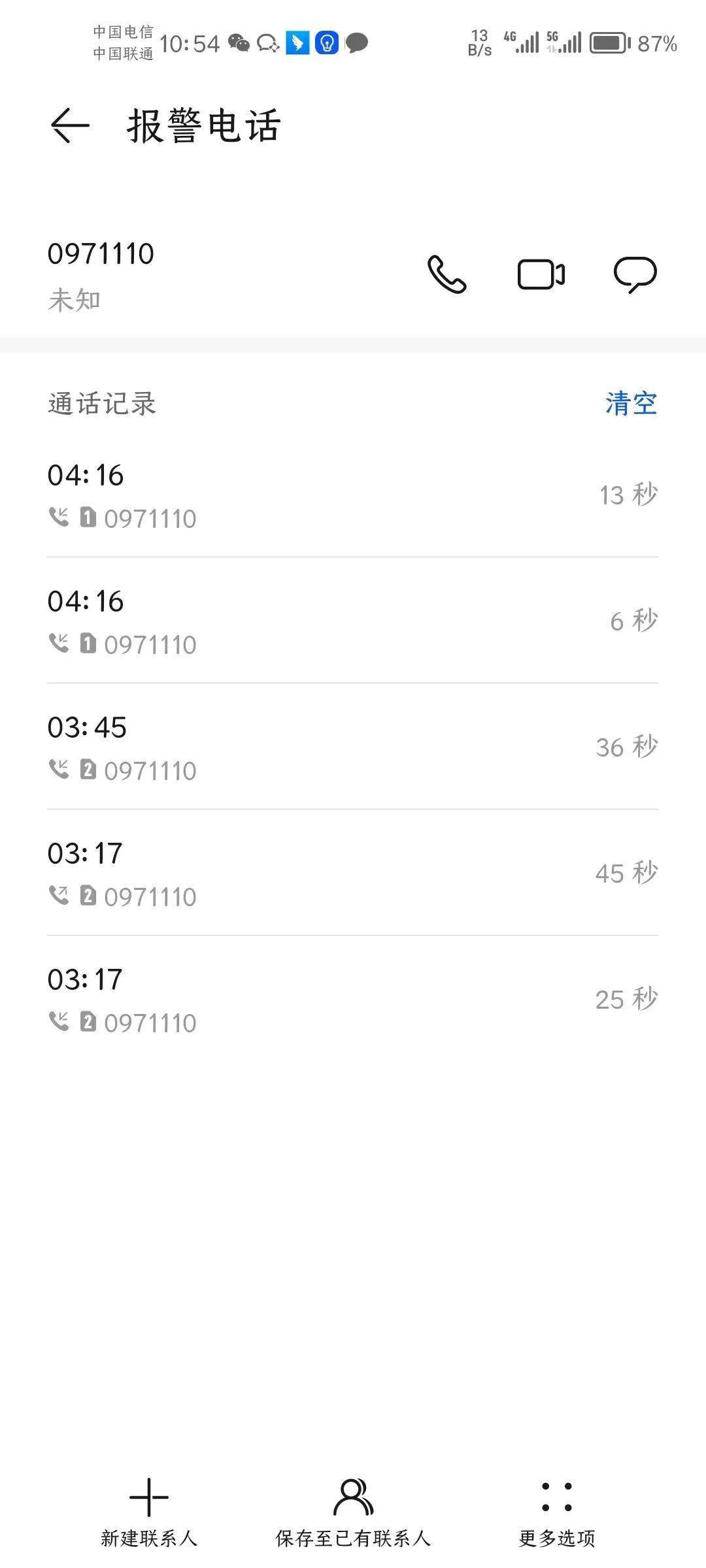Tap the phone number 0971110 label

coord(102,255)
